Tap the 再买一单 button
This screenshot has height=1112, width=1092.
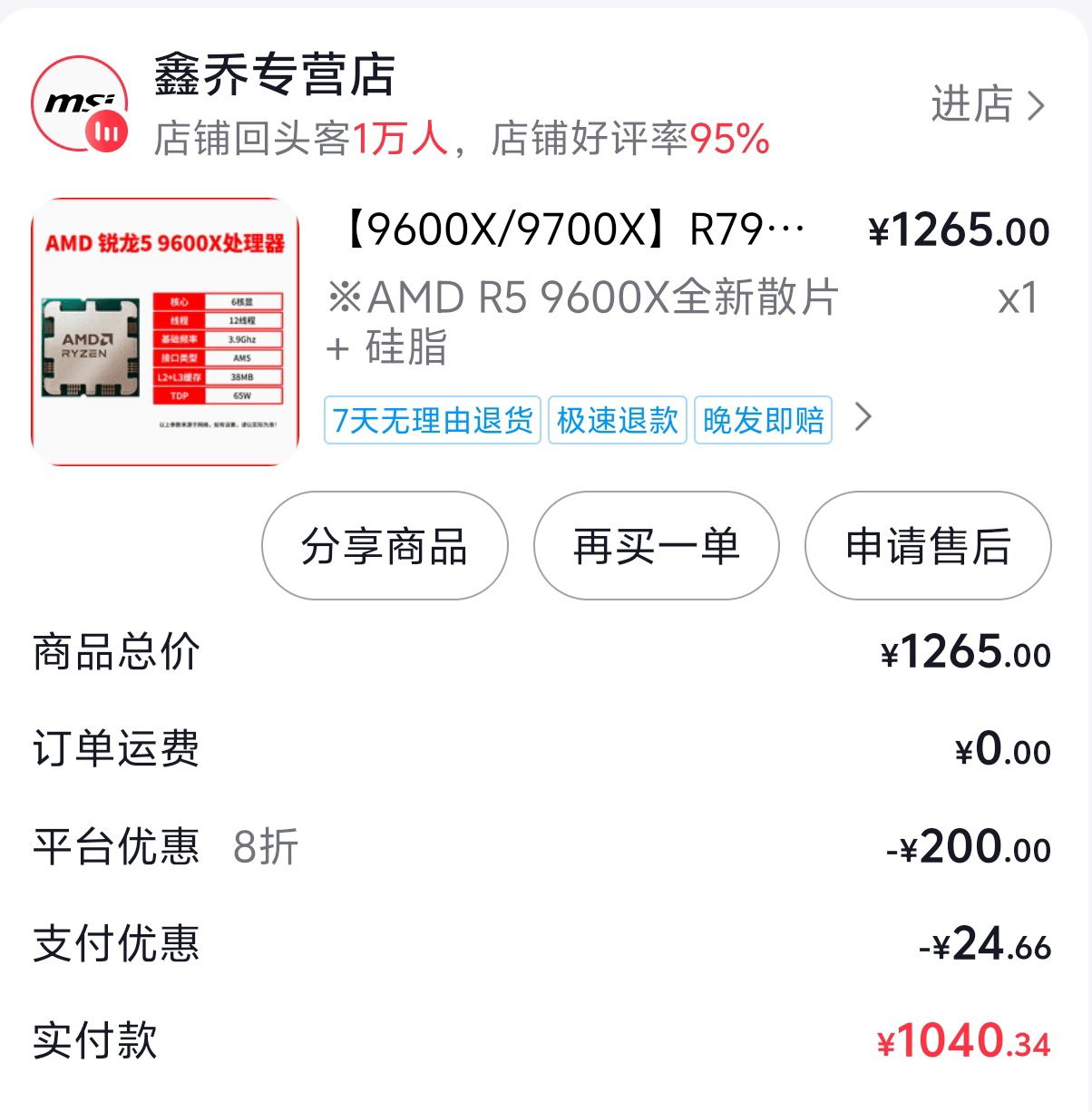coord(655,546)
